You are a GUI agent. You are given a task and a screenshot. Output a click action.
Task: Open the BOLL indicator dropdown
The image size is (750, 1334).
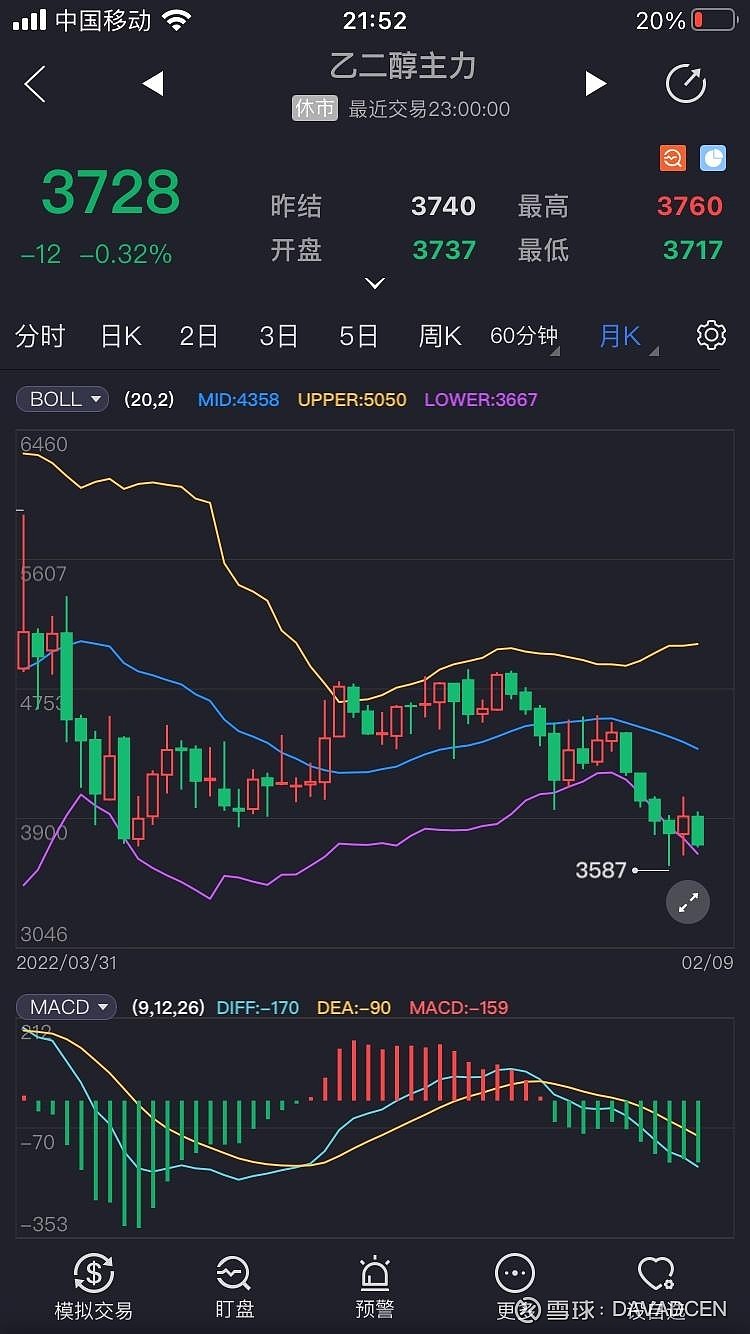(x=61, y=398)
